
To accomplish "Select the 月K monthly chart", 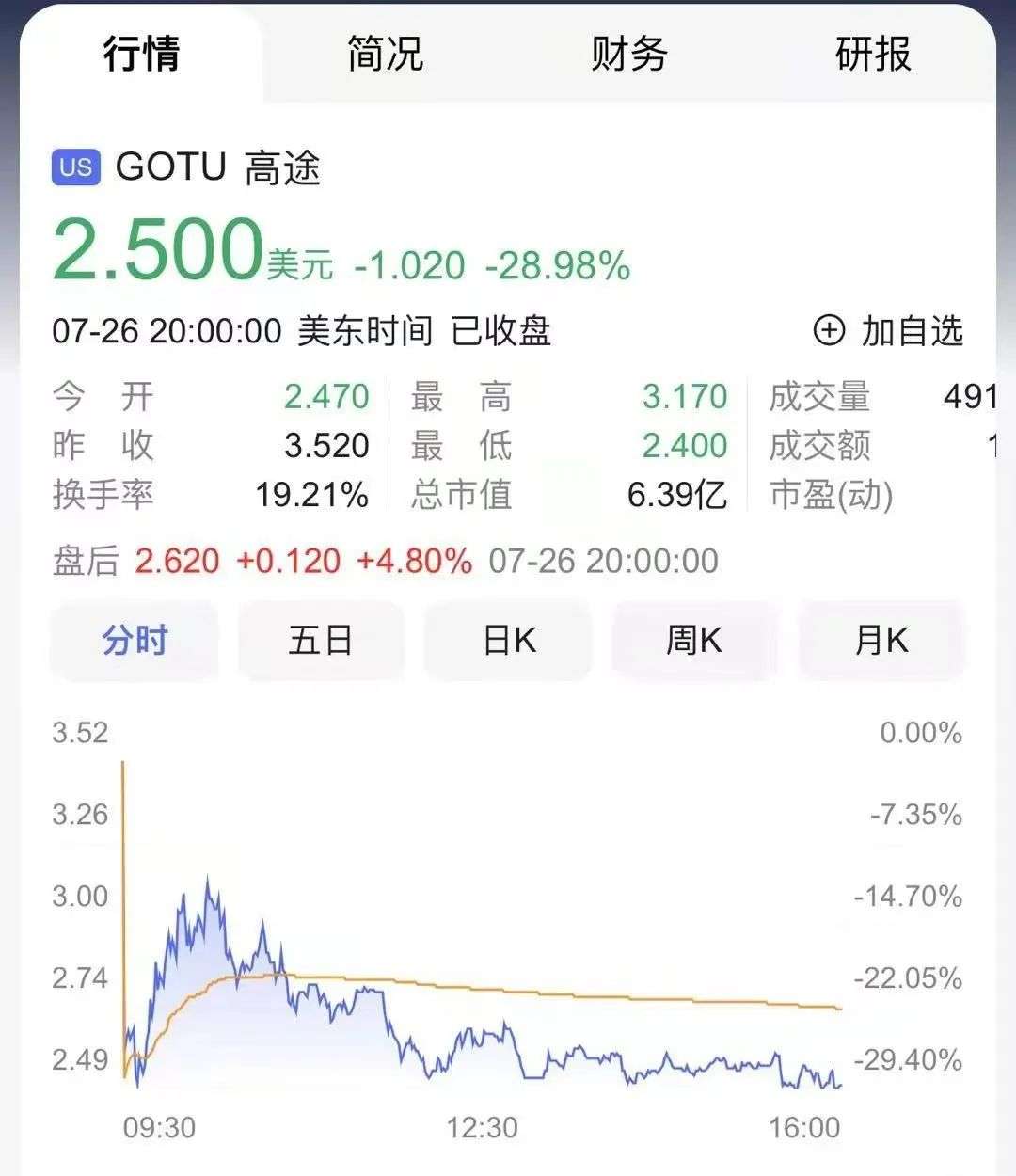I will pos(881,641).
